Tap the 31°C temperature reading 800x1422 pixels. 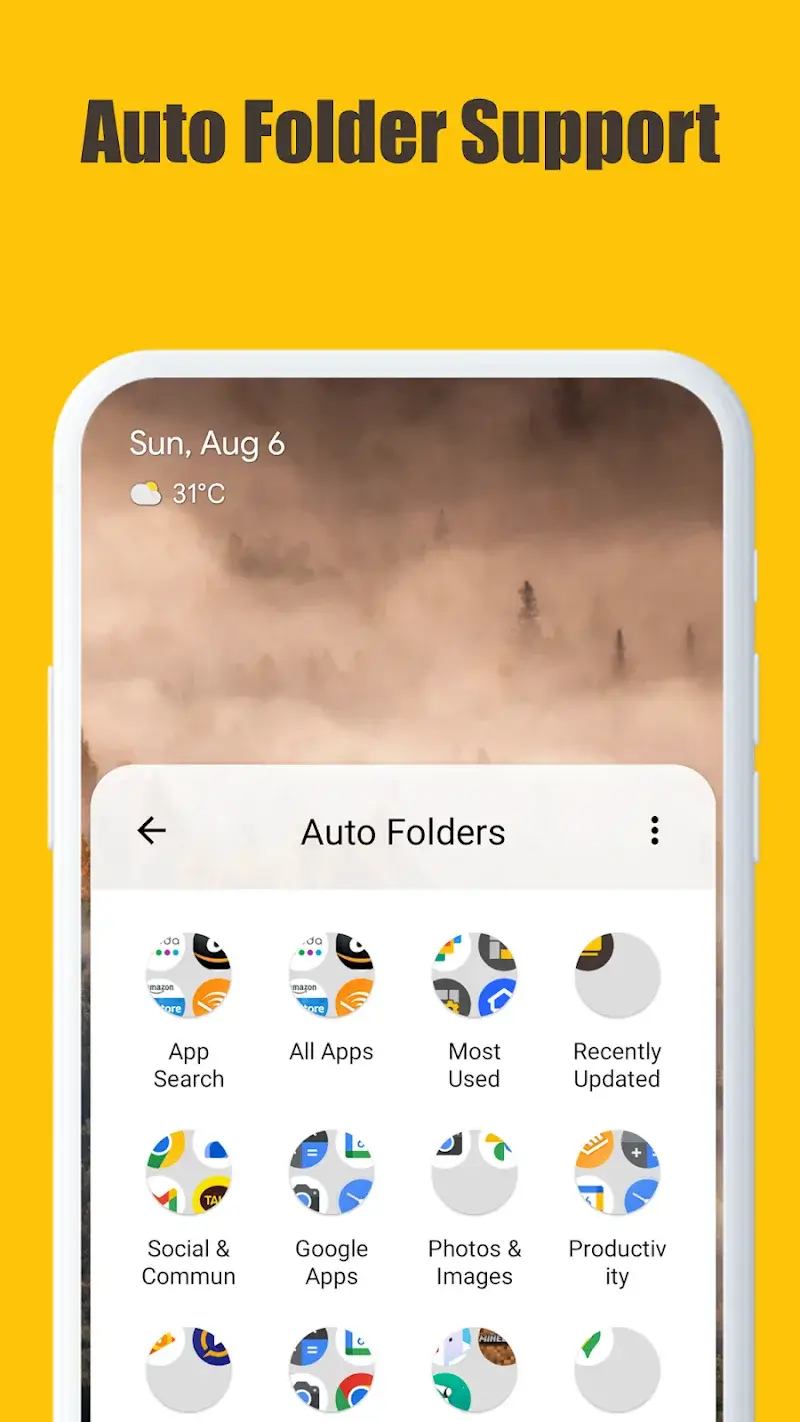click(x=198, y=492)
